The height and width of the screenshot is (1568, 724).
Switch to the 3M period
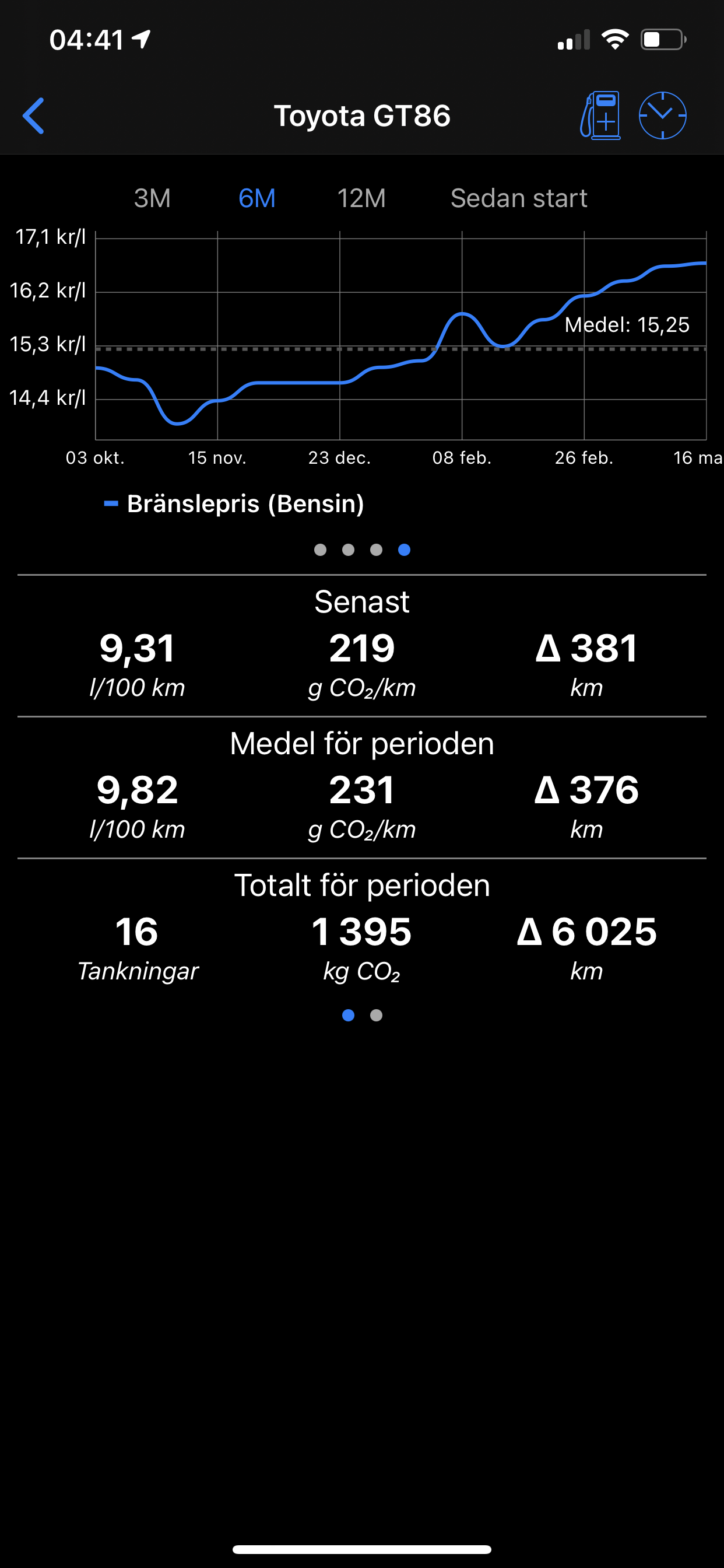tap(152, 198)
